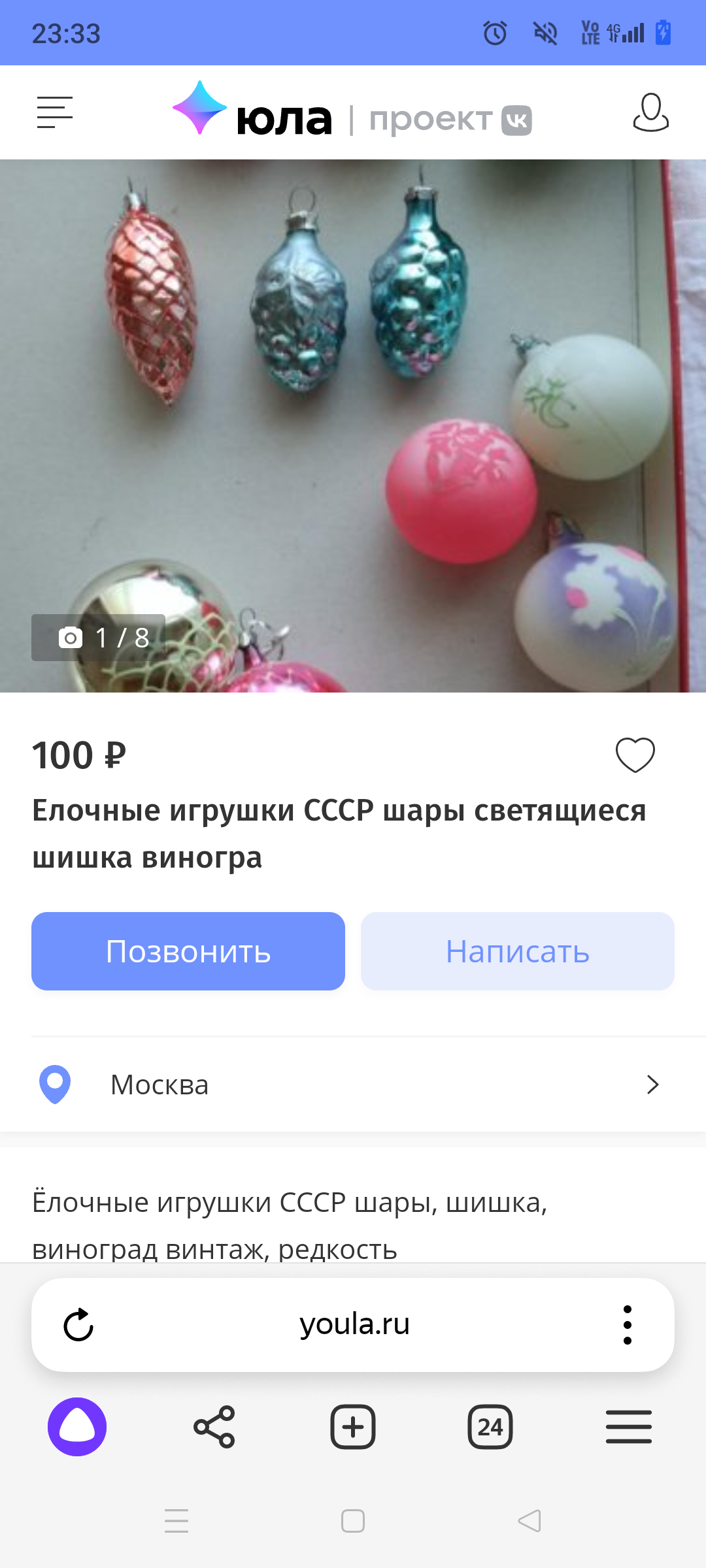This screenshot has height=1568, width=706.
Task: Add listing to favorites with the heart
Action: [x=635, y=755]
